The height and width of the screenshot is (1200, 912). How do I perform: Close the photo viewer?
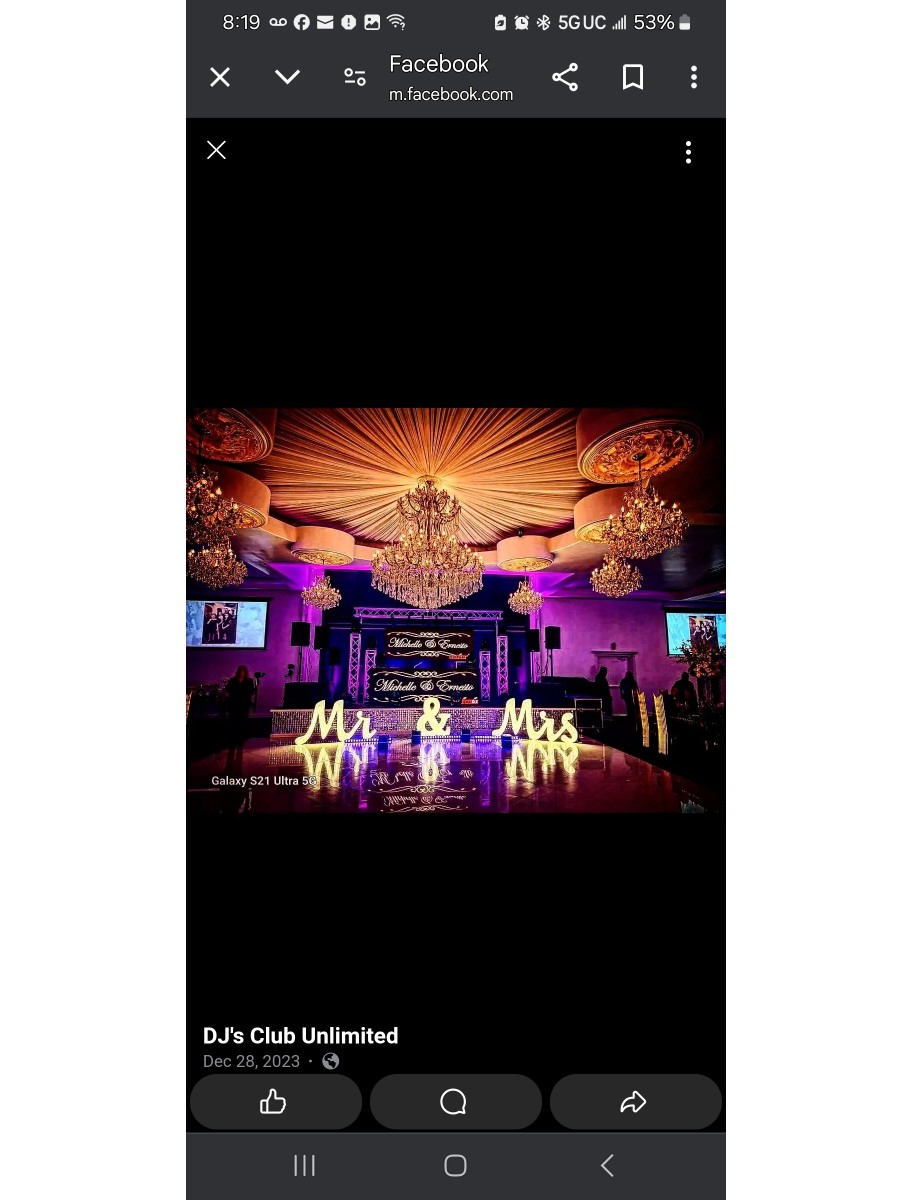[x=216, y=150]
